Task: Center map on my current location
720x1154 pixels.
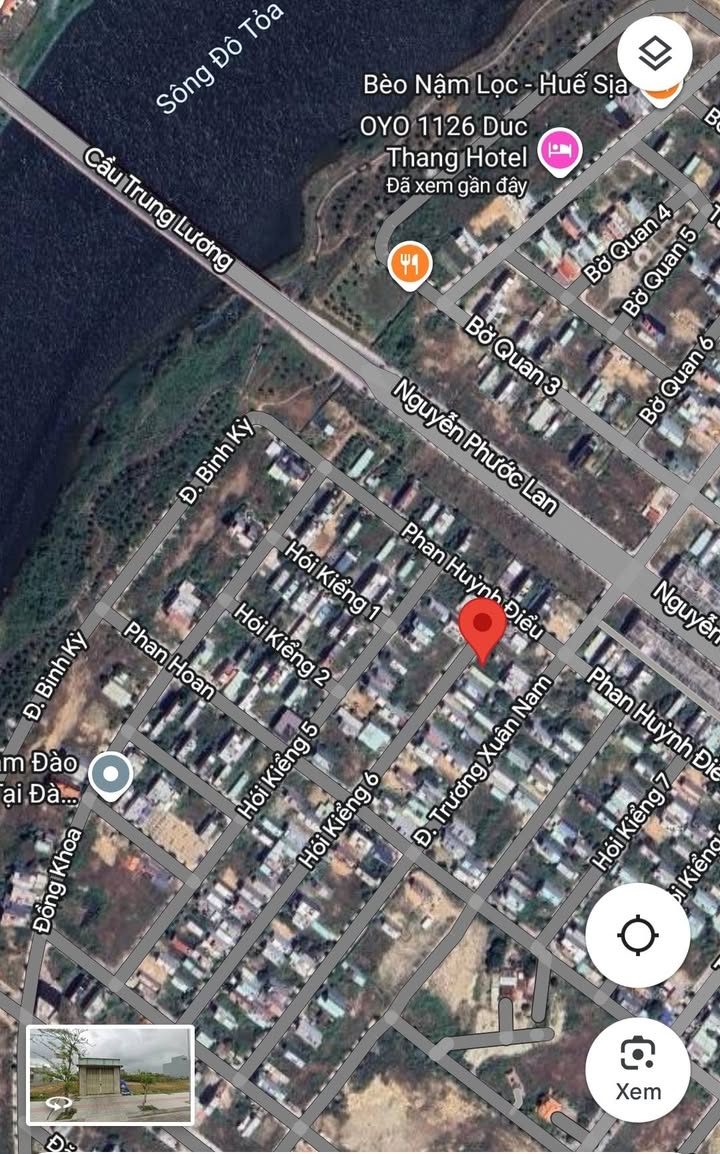Action: coord(638,935)
